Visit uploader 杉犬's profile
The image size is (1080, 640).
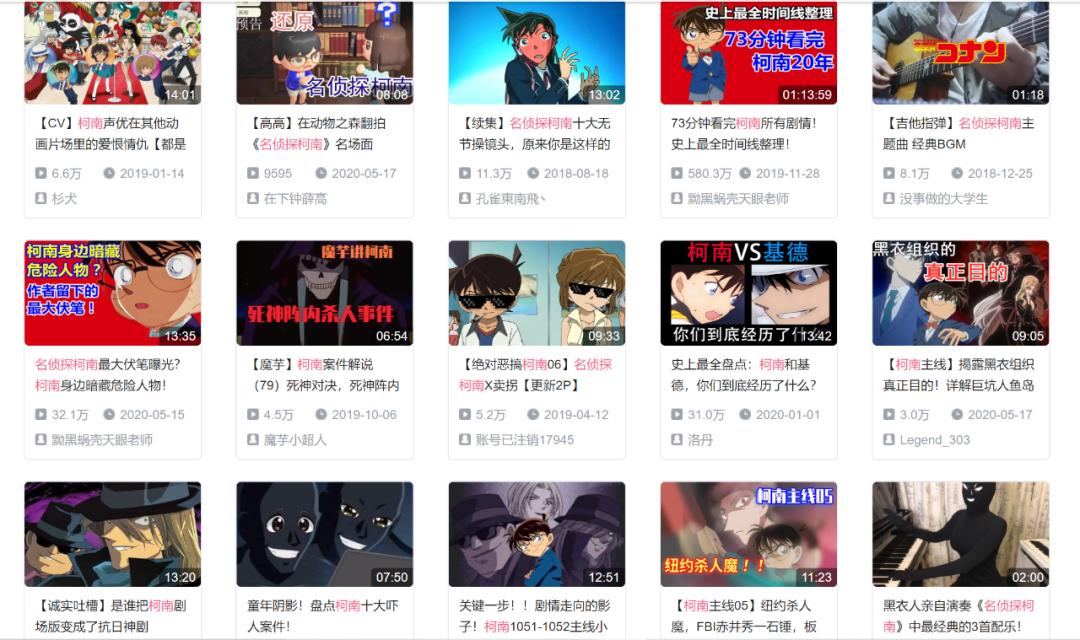coord(64,198)
